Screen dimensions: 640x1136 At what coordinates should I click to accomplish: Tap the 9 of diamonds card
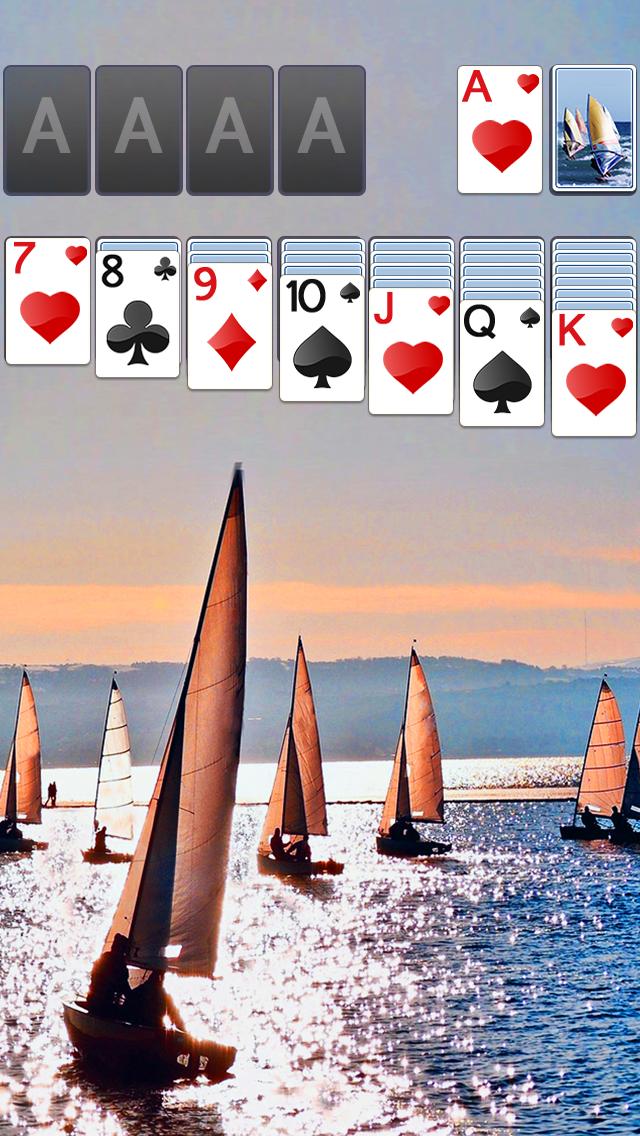point(230,326)
